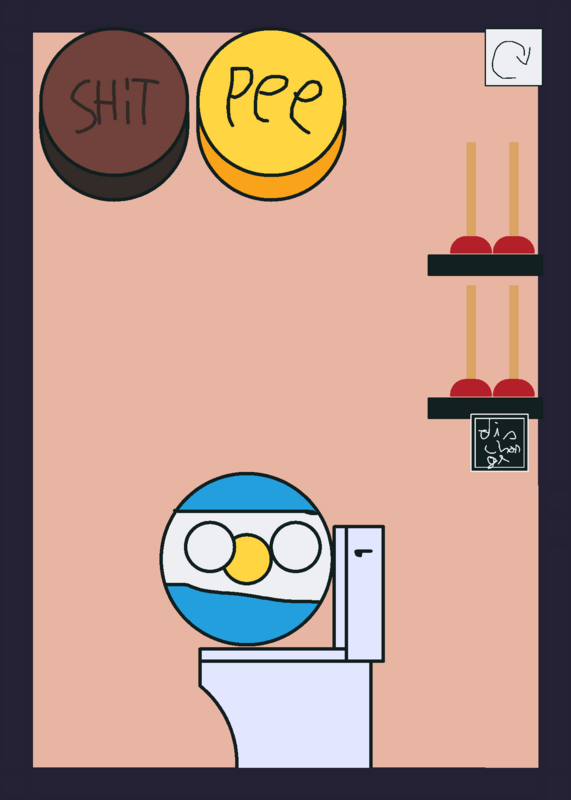This screenshot has height=800, width=571.
Task: Tap the circular arrow restart icon
Action: 513,57
